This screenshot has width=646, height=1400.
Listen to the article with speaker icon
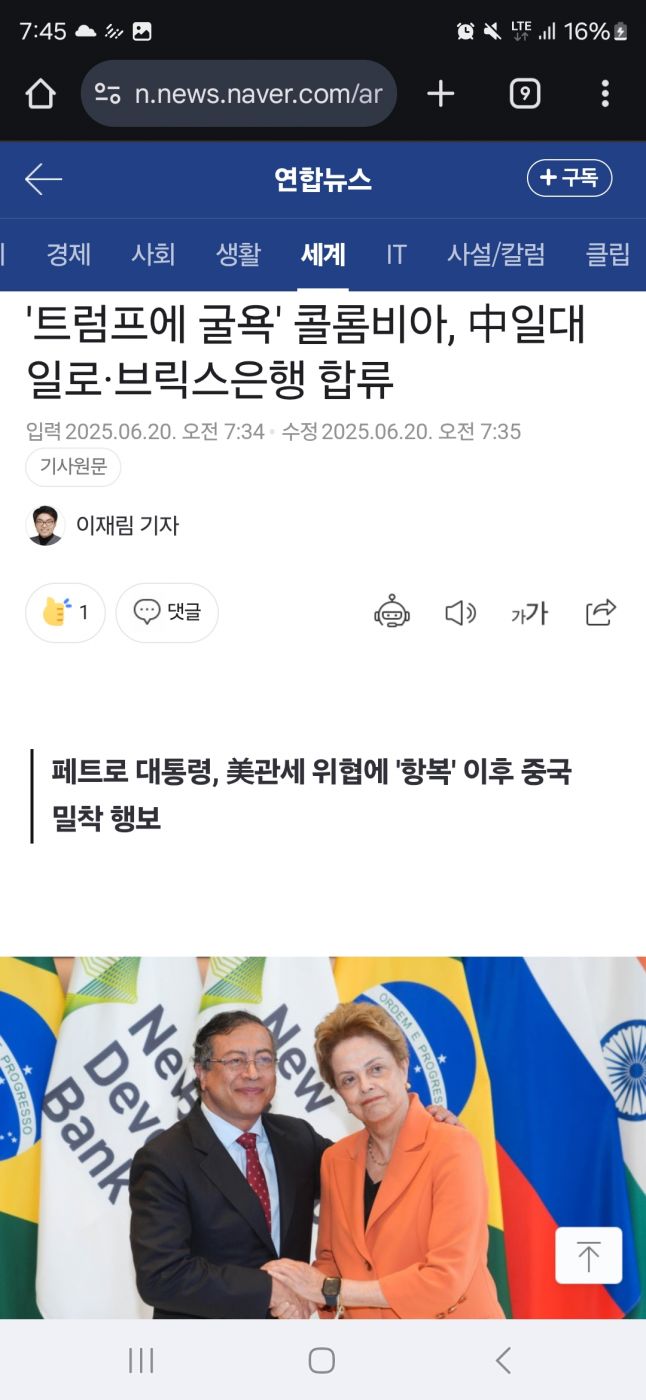[x=460, y=612]
